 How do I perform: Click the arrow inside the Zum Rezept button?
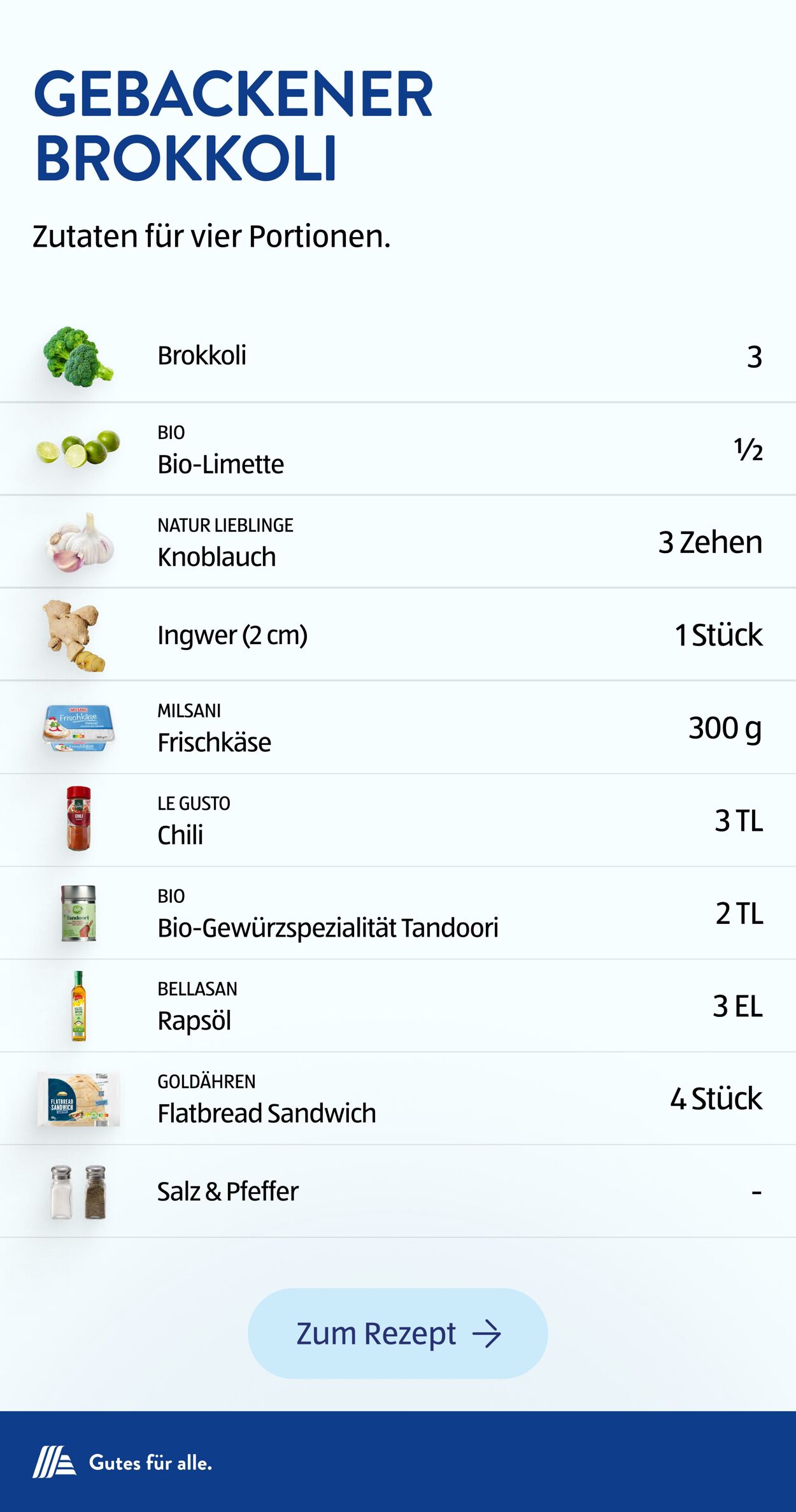(x=490, y=1332)
